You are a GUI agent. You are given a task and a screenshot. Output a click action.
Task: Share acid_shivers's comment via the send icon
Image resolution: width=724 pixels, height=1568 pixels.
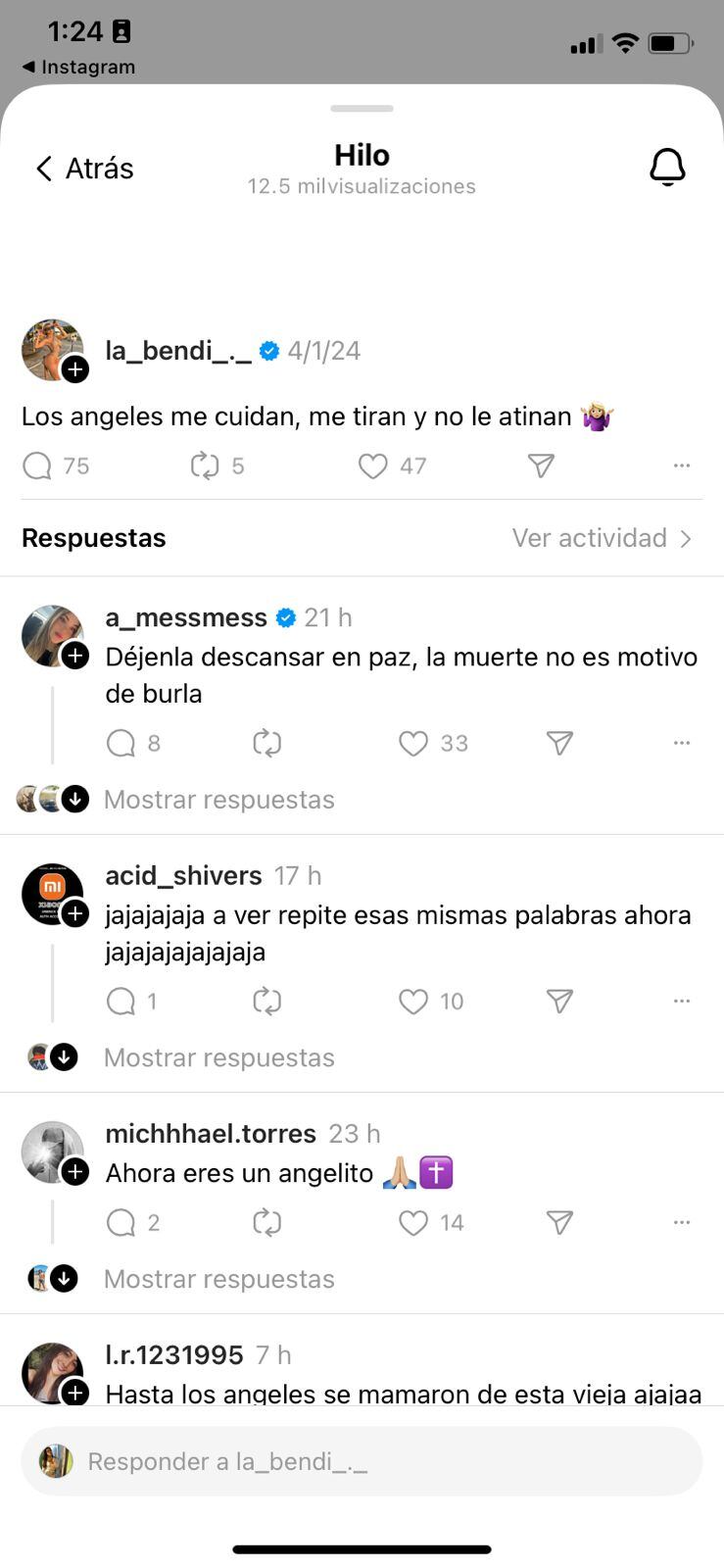click(x=558, y=1001)
